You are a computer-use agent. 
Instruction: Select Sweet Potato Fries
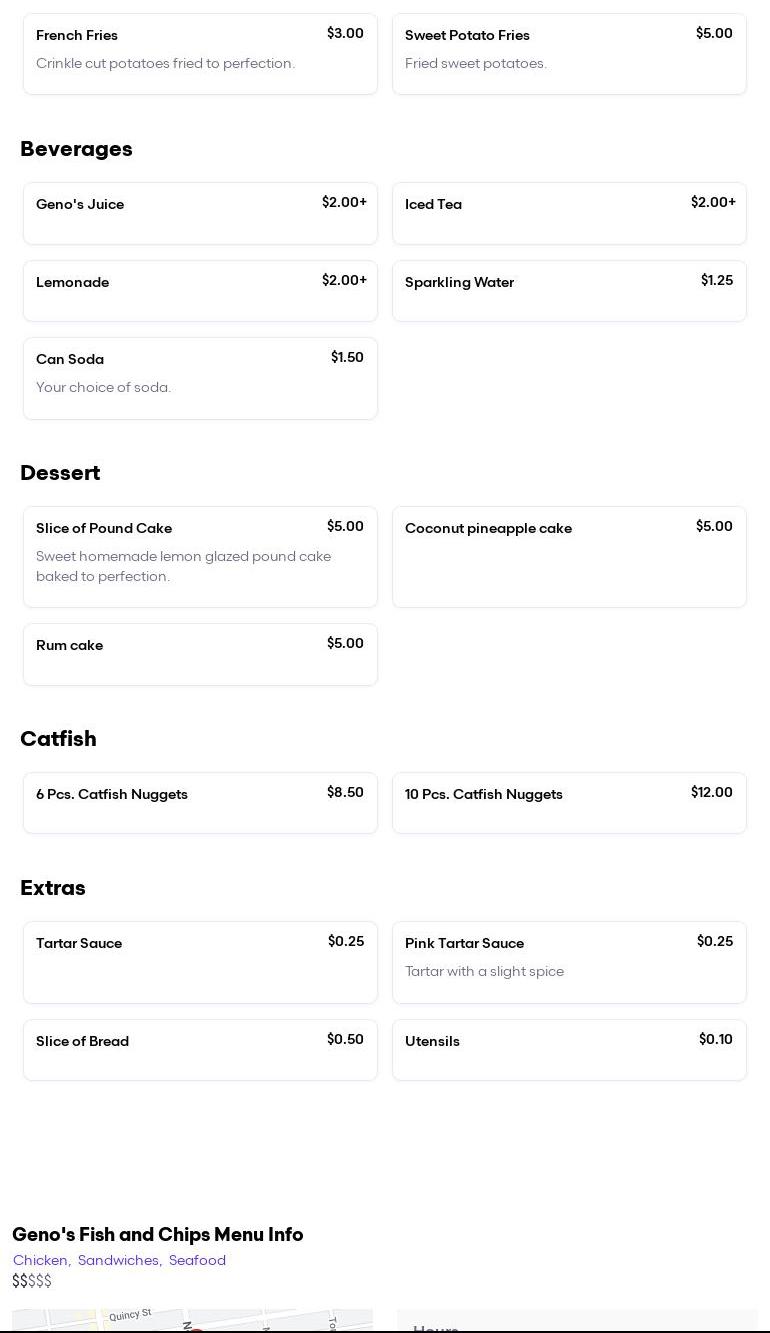tap(569, 54)
